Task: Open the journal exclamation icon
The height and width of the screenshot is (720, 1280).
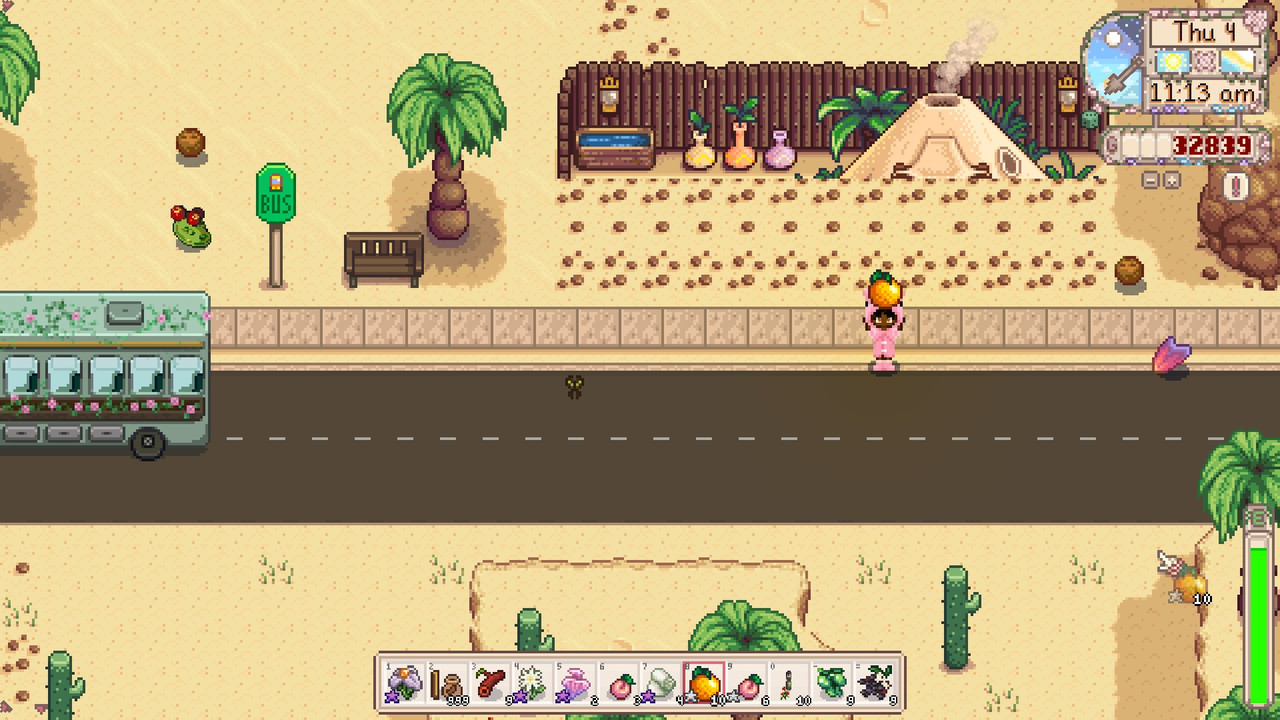Action: click(x=1237, y=185)
